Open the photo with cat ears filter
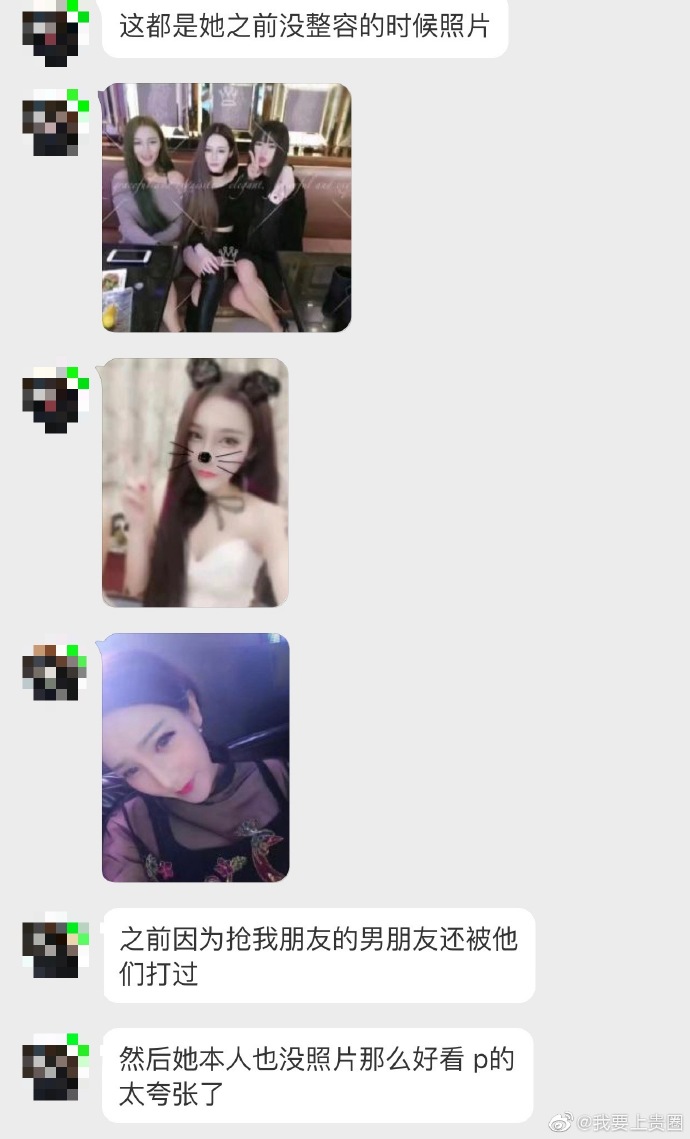The height and width of the screenshot is (1139, 690). [195, 482]
